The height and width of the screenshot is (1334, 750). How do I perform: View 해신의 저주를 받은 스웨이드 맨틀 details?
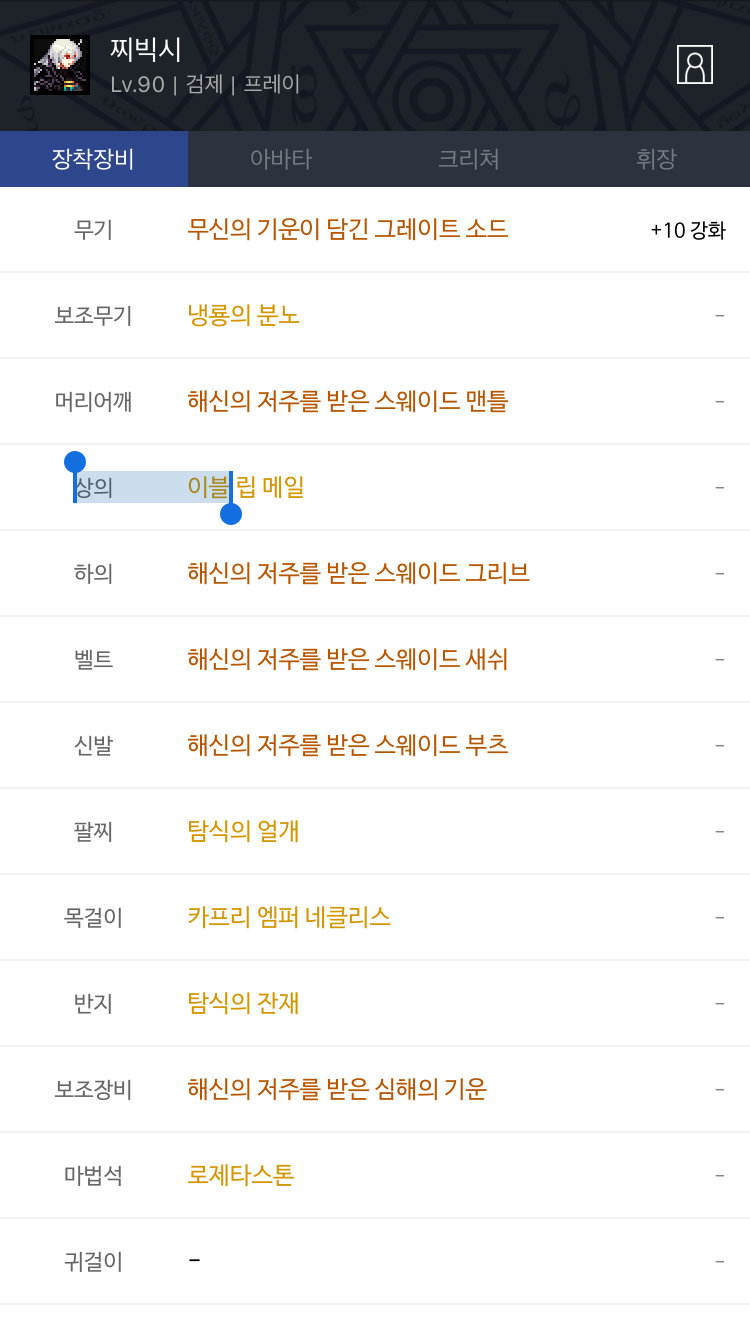click(x=348, y=401)
